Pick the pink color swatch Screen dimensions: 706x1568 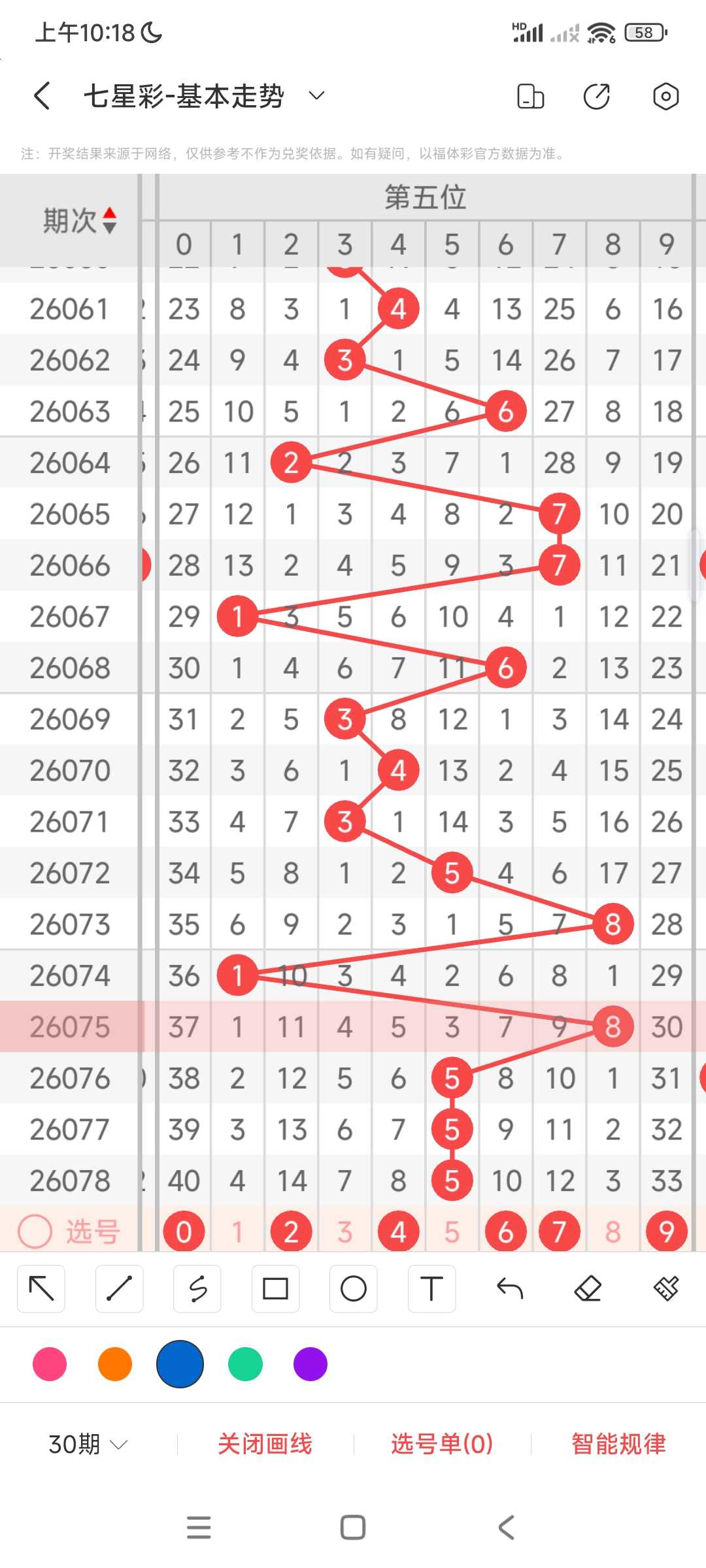point(50,1364)
